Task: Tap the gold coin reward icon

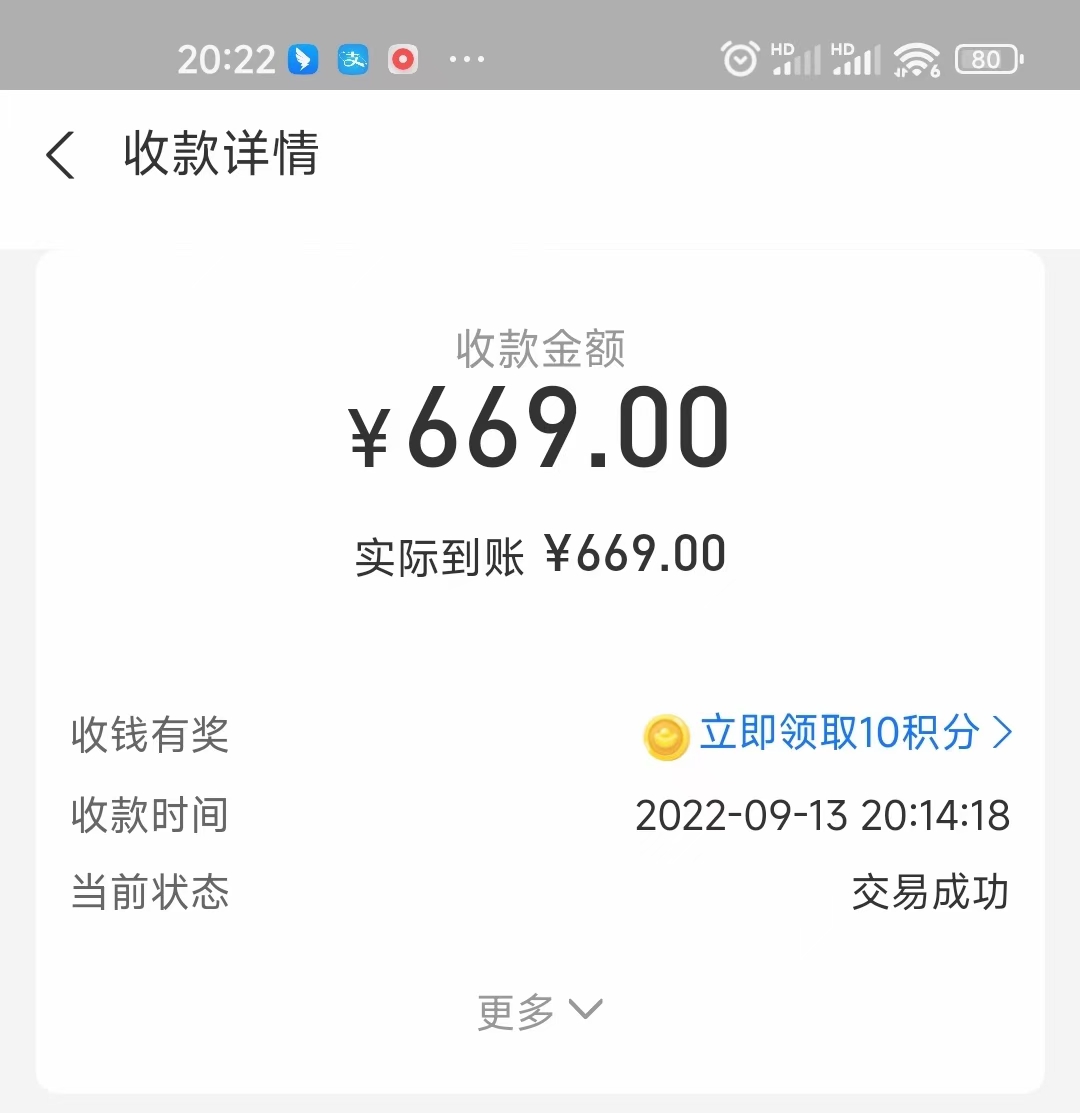Action: [666, 736]
